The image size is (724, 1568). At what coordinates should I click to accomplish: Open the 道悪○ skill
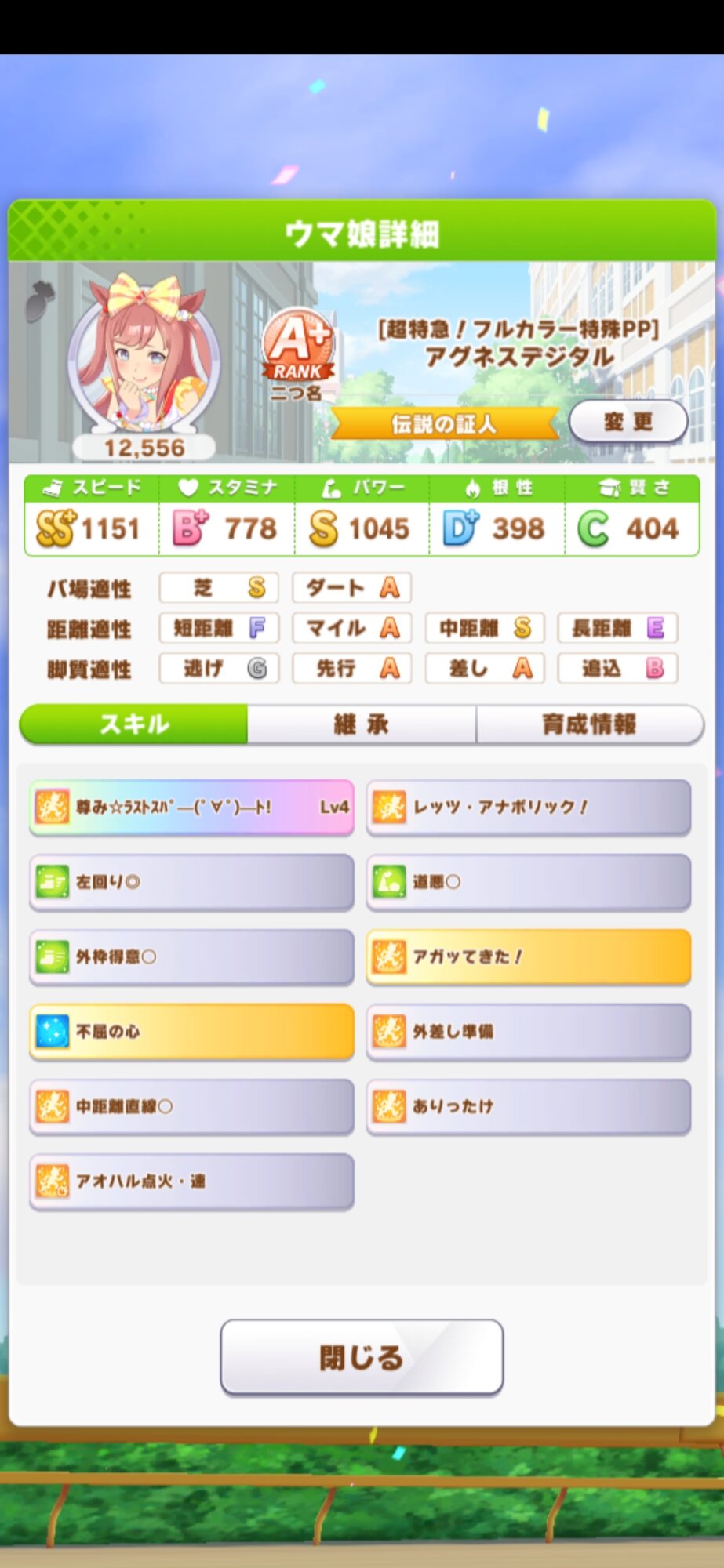pyautogui.click(x=528, y=882)
